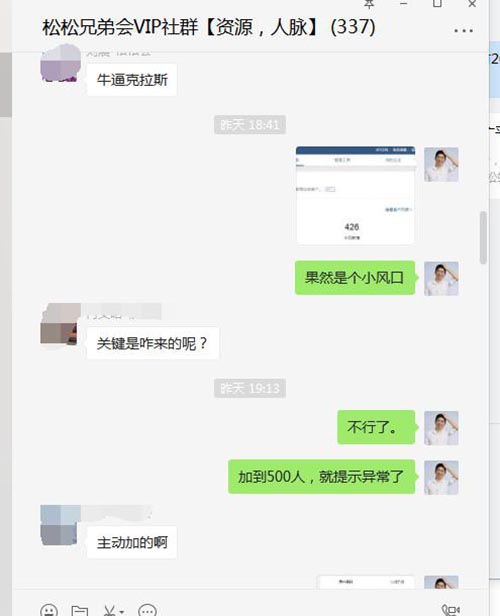Pin the chat window on top
500x616 pixels.
pyautogui.click(x=369, y=4)
